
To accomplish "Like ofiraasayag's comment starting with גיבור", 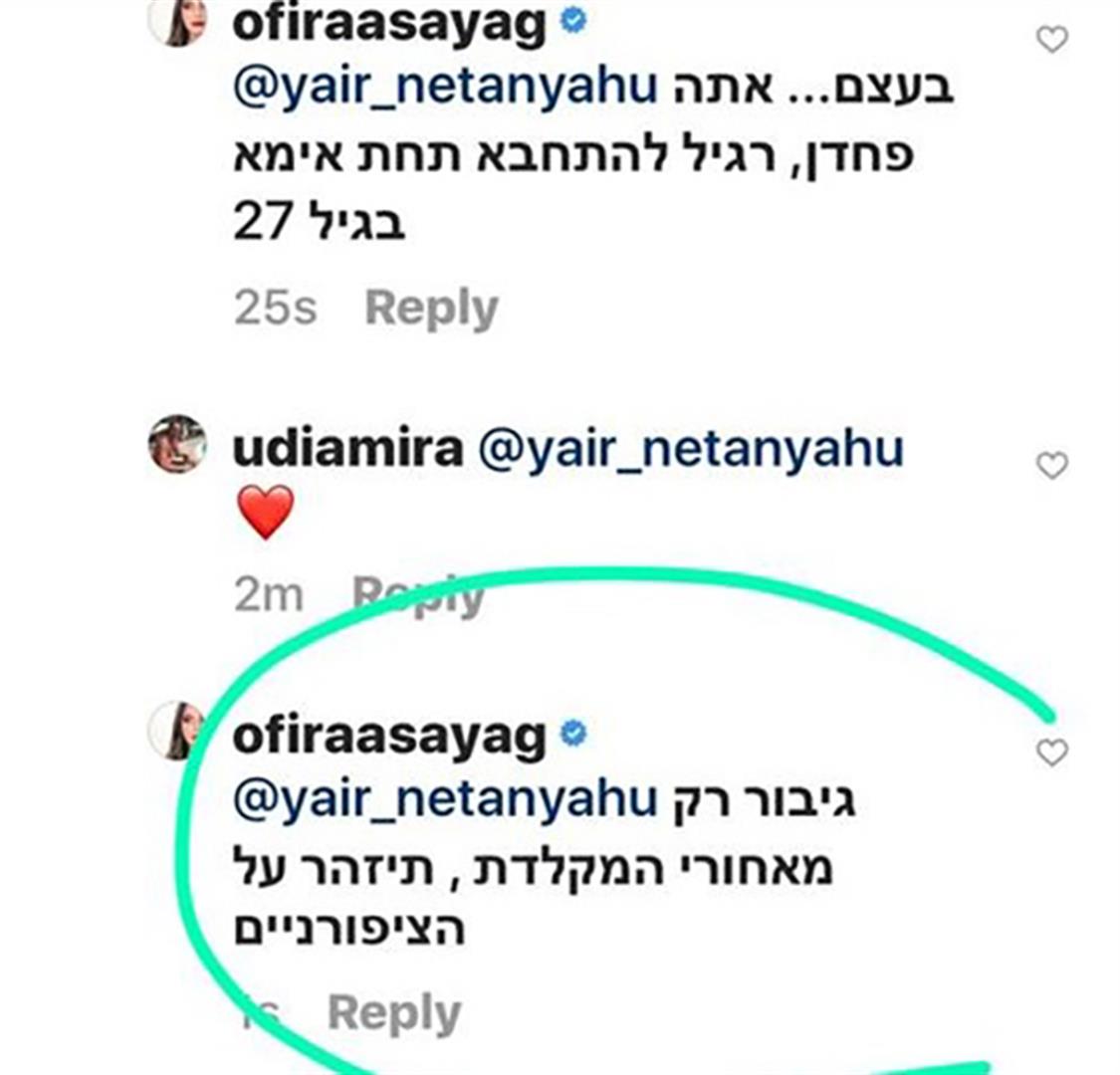I will click(x=1051, y=753).
